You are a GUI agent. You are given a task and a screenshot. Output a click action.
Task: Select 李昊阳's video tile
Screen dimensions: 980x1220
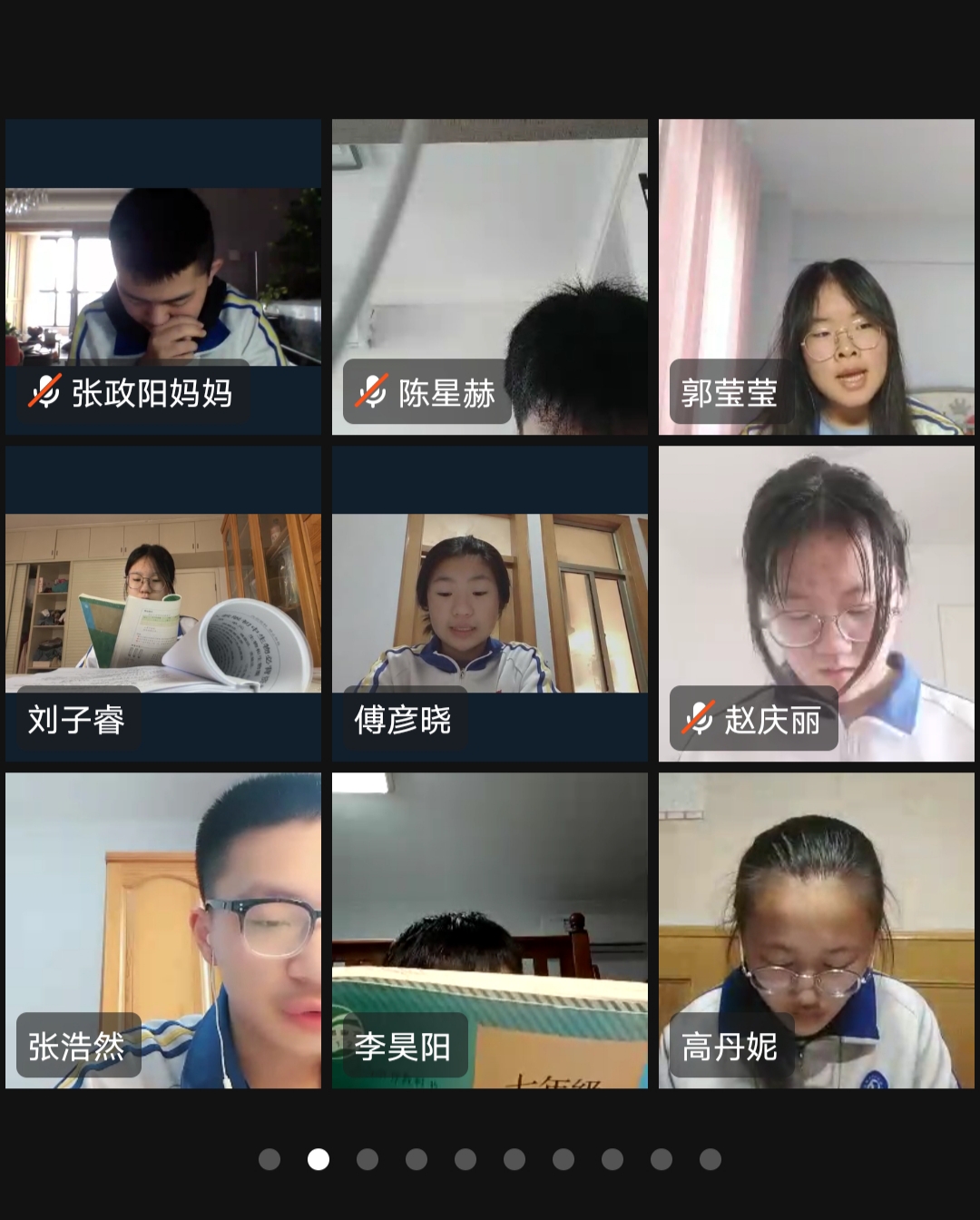click(x=490, y=930)
